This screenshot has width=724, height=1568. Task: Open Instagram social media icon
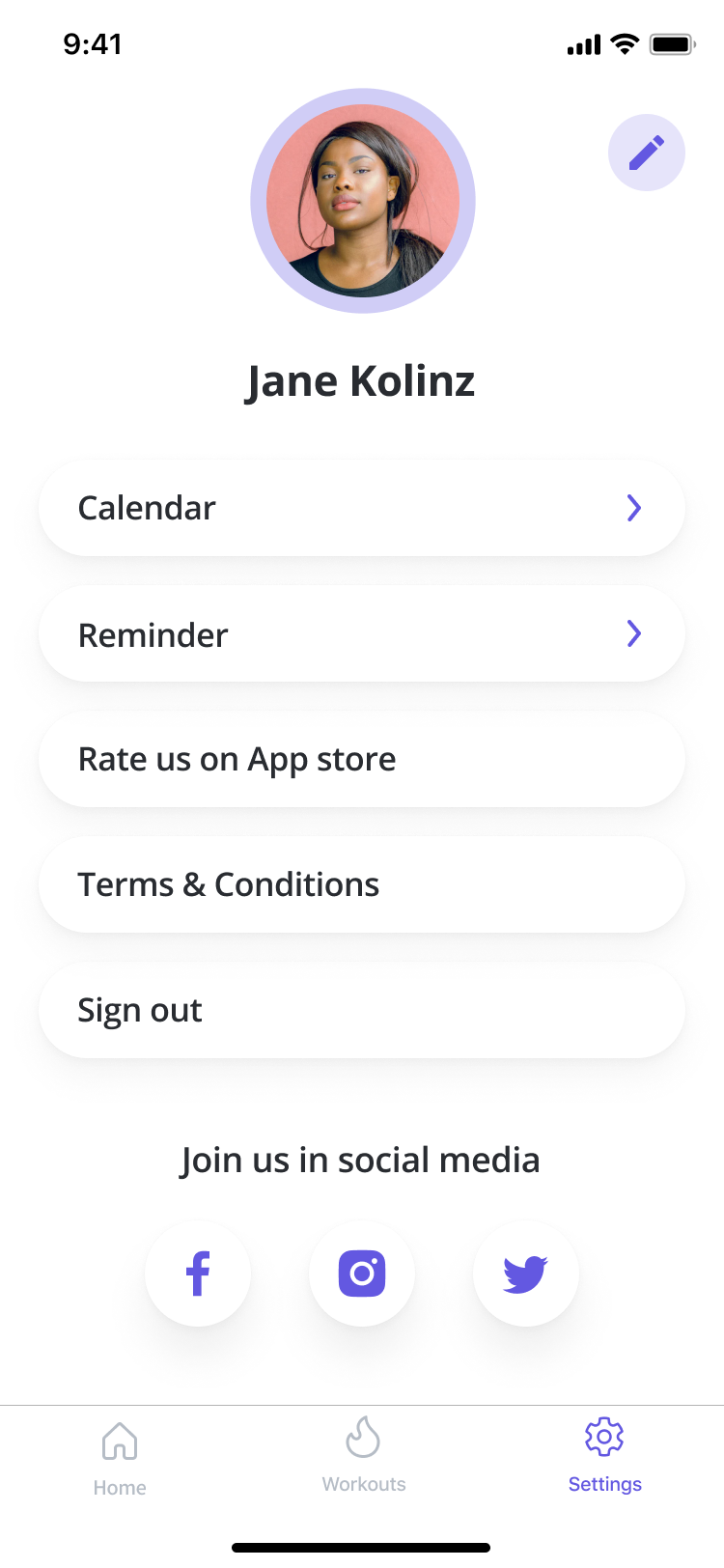(362, 1274)
